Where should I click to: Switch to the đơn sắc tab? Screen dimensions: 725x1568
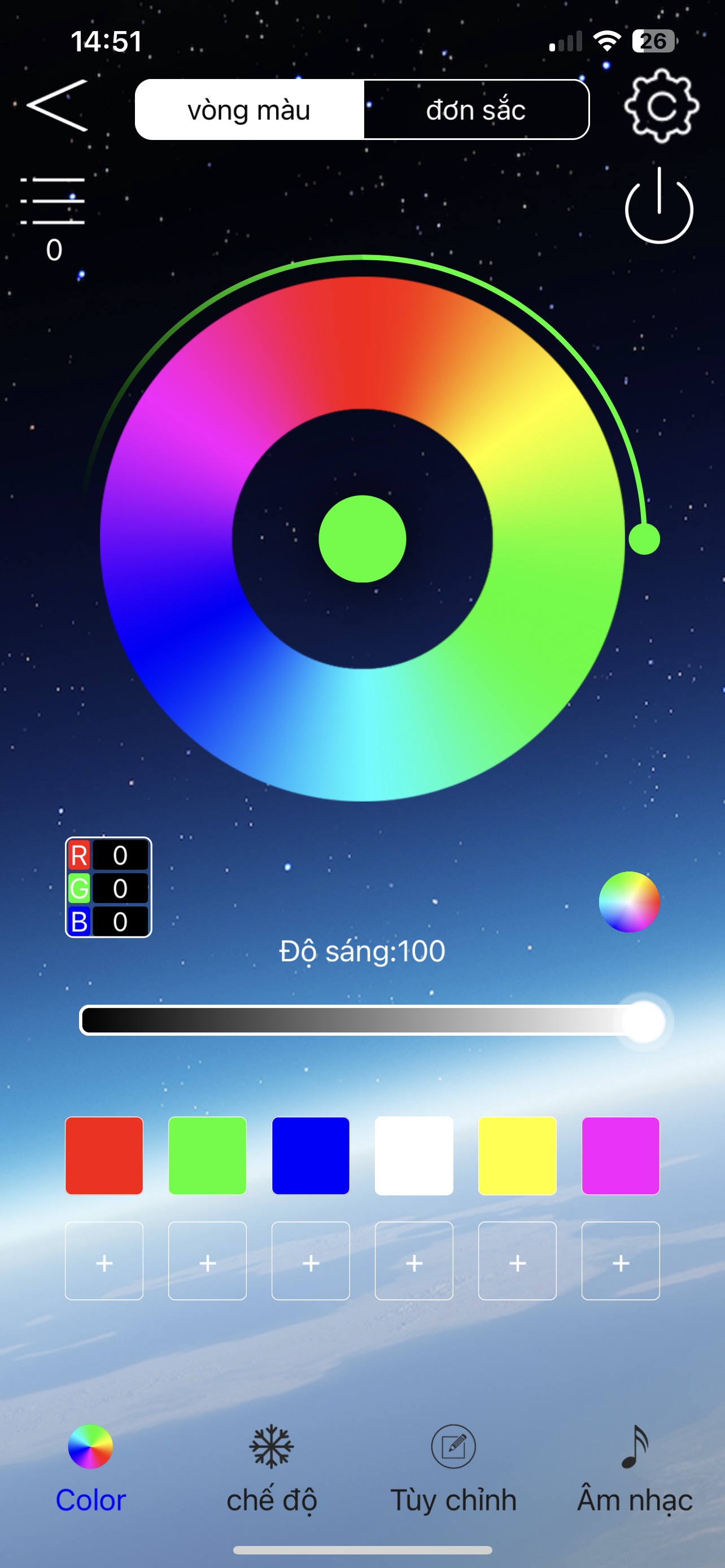tap(476, 110)
